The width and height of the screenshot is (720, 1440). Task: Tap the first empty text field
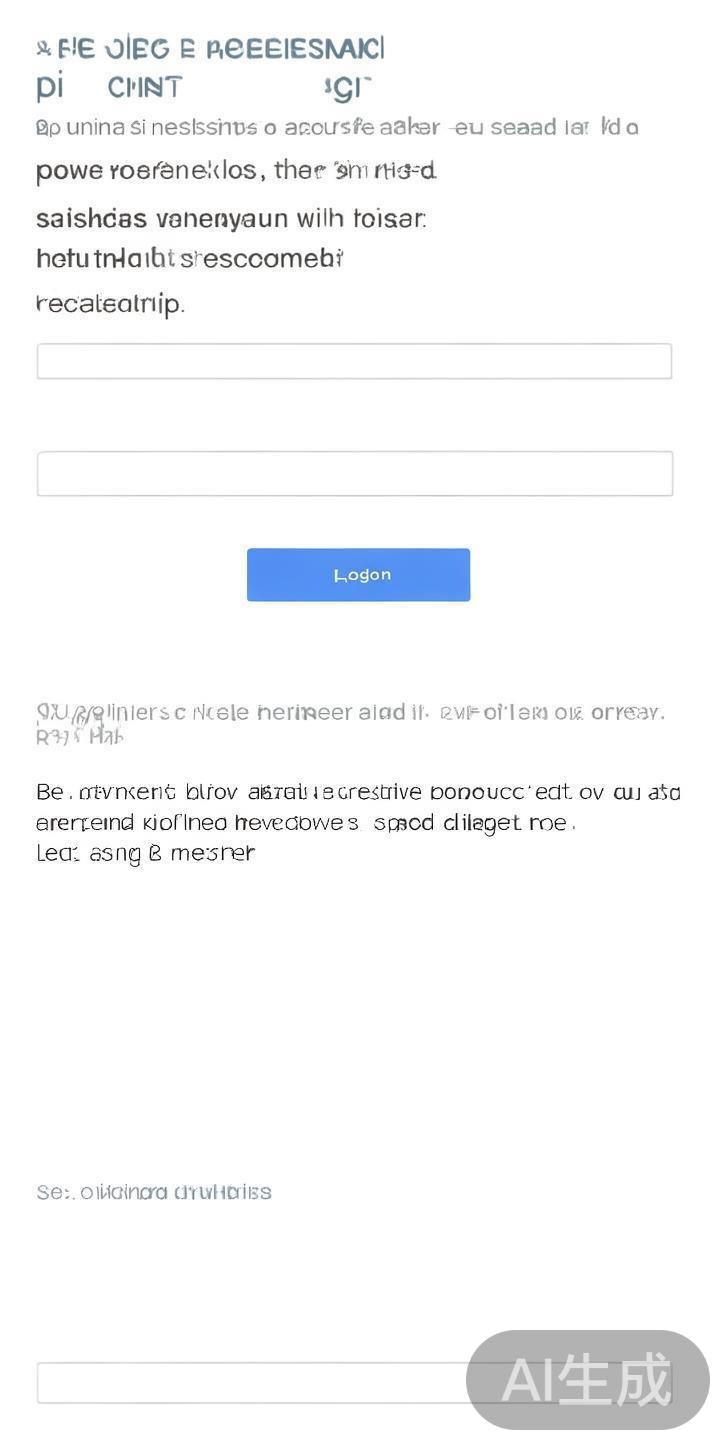(x=354, y=361)
